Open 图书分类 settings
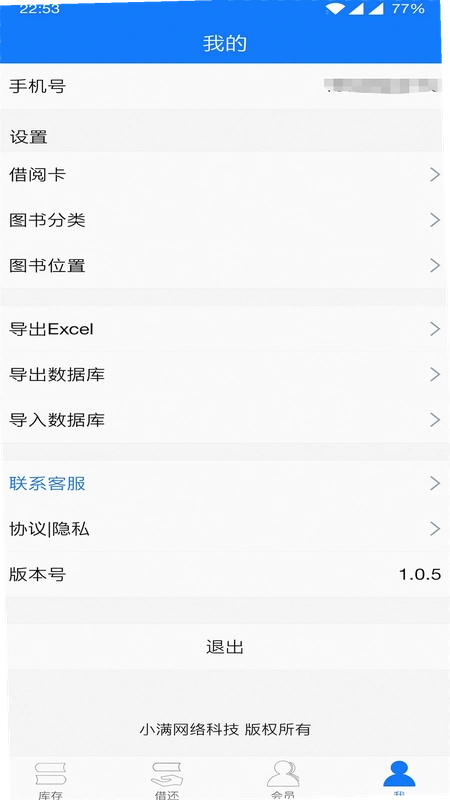Viewport: 450px width, 800px height. (221, 220)
